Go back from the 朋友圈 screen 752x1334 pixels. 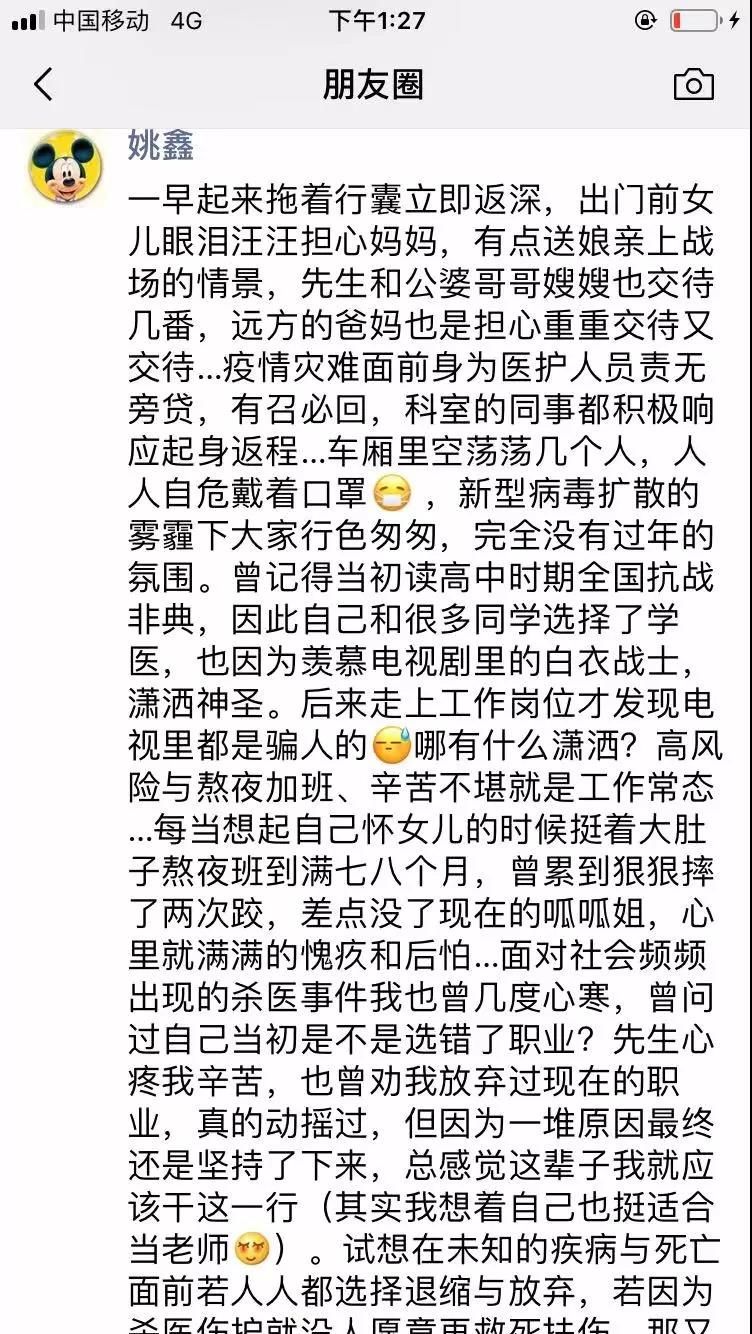[43, 85]
